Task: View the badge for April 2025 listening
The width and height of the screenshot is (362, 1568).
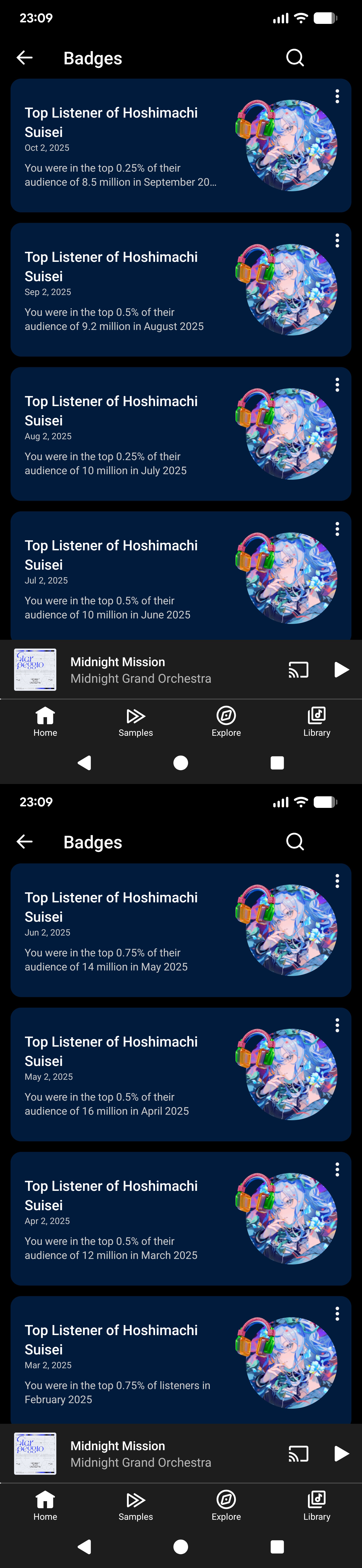Action: (x=122, y=1075)
